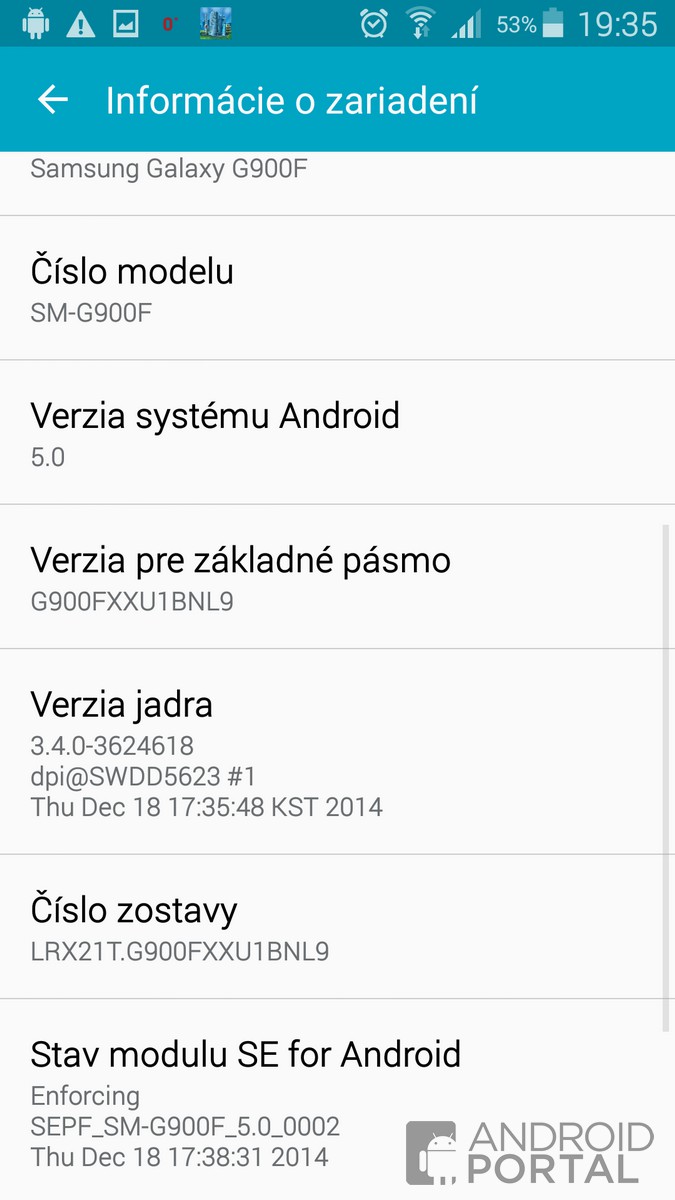Open the Verzia pre základné pásmo row

337,577
